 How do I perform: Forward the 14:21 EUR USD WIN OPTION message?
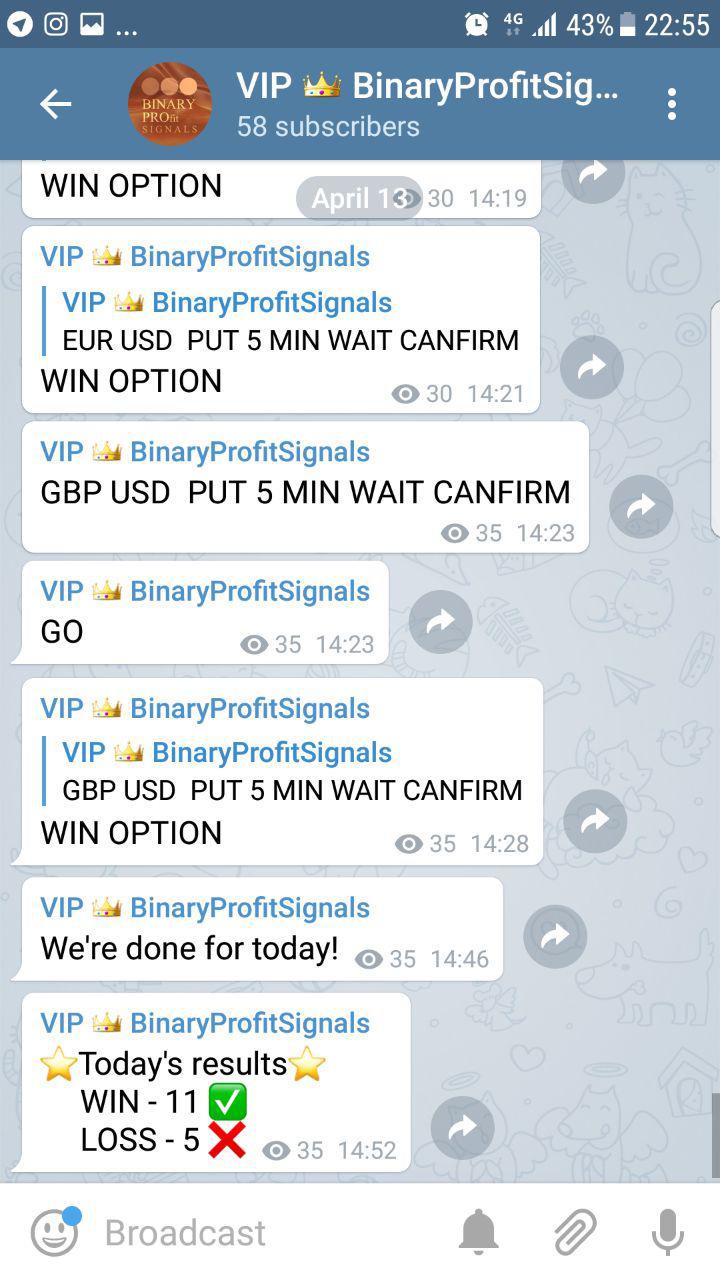592,368
